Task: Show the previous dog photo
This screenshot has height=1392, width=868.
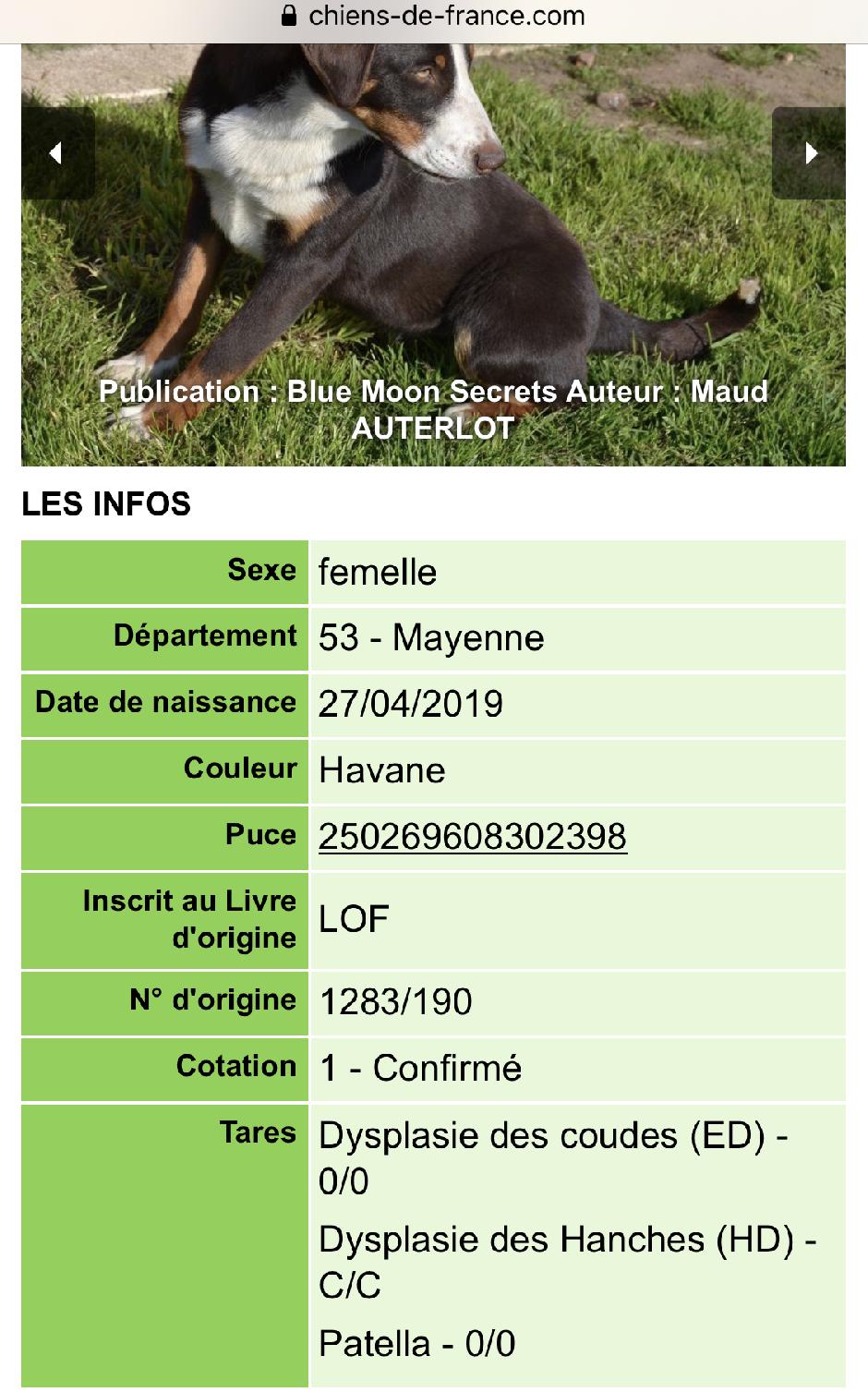Action: [58, 153]
